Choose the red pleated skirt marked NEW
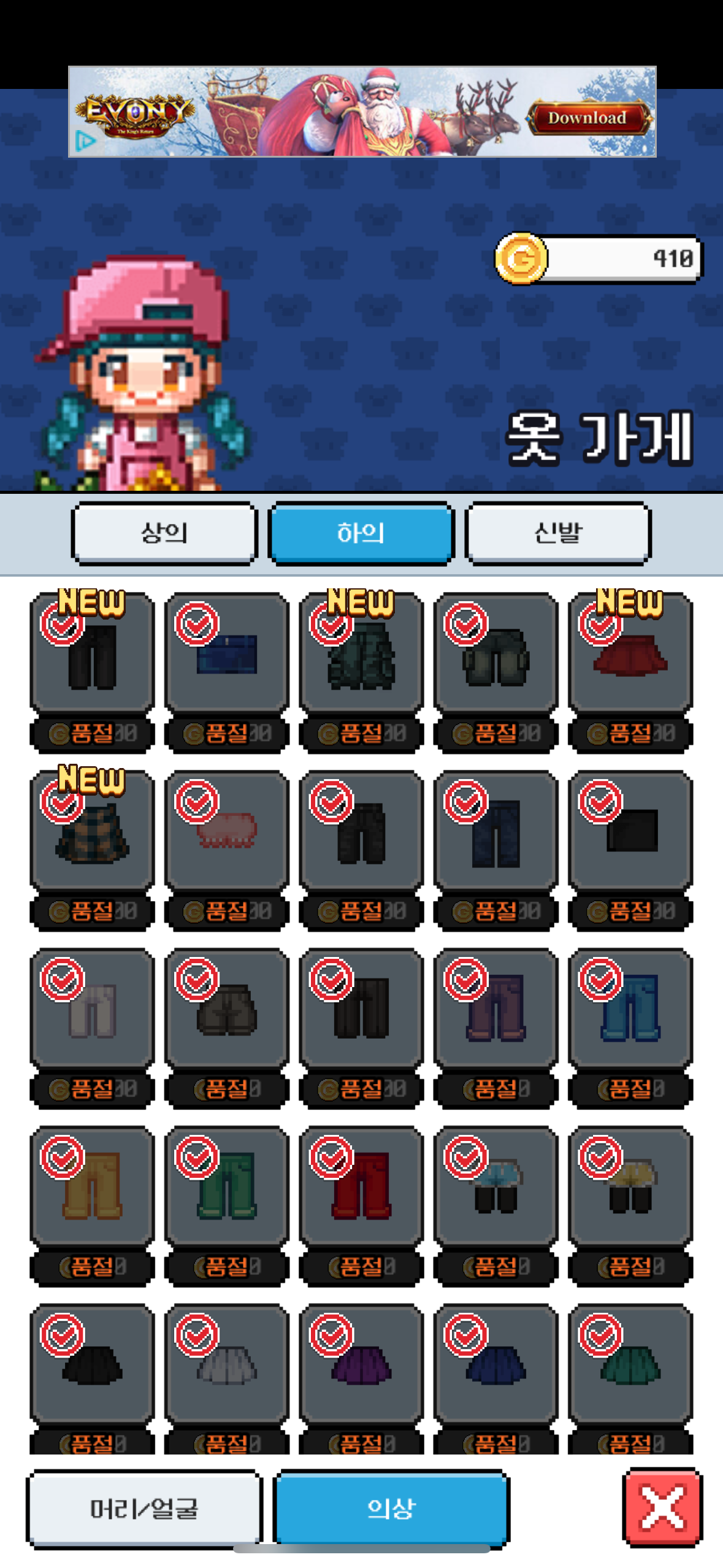 tap(630, 654)
